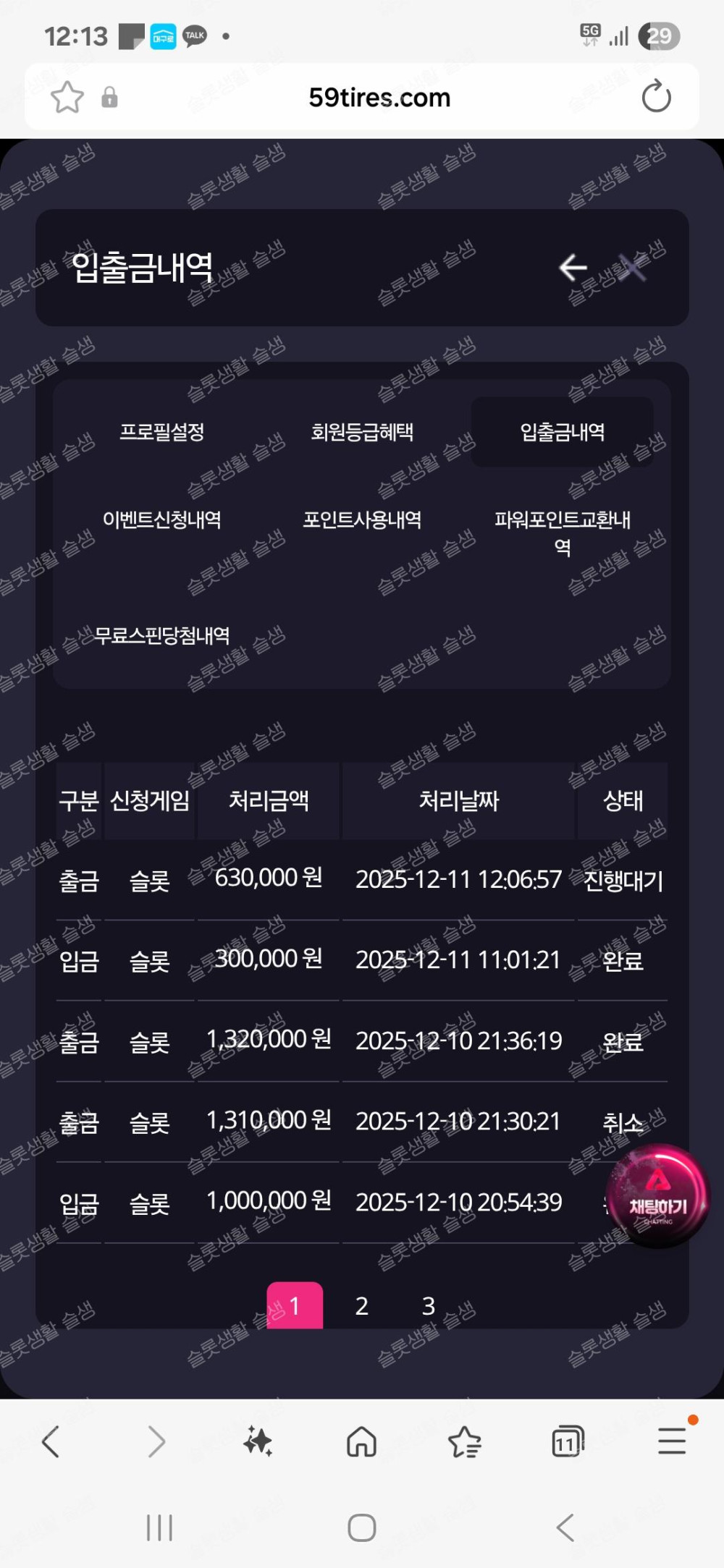Tap the system home button
This screenshot has height=1568, width=724.
click(x=361, y=1528)
